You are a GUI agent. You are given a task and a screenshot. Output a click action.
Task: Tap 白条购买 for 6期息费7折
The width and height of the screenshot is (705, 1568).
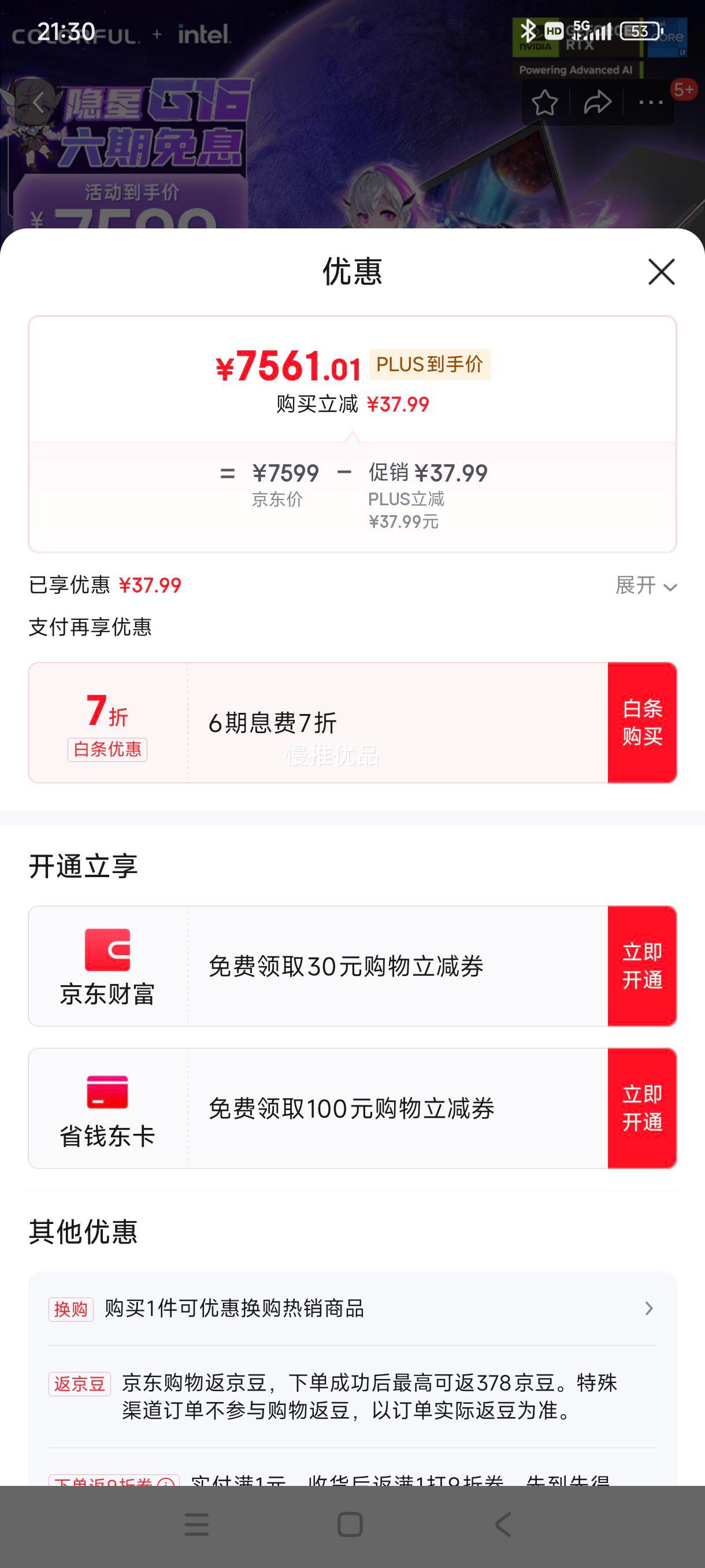(x=643, y=723)
